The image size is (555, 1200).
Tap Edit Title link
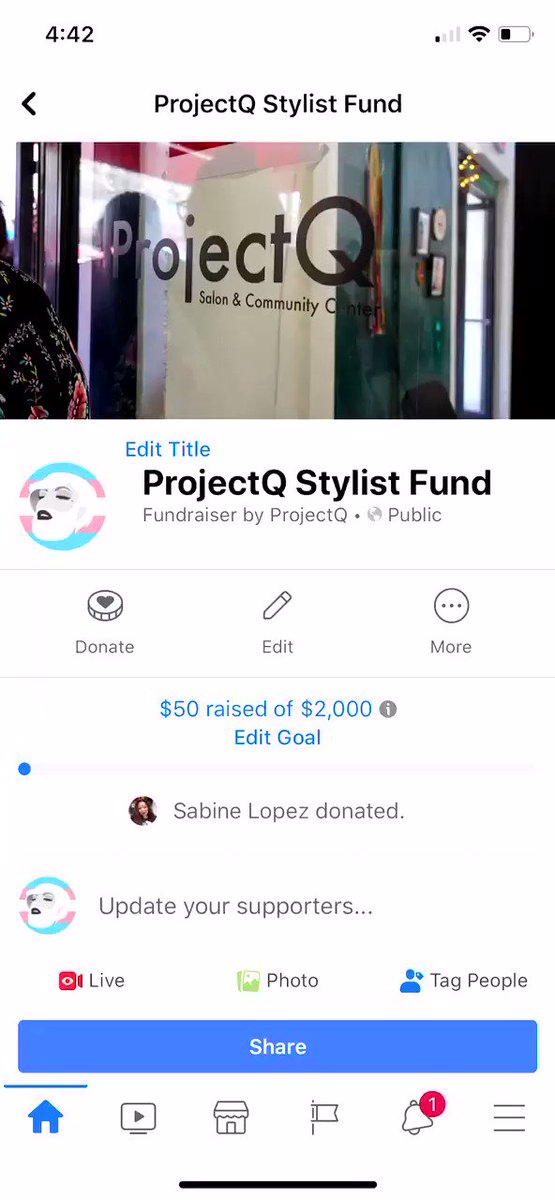(167, 449)
